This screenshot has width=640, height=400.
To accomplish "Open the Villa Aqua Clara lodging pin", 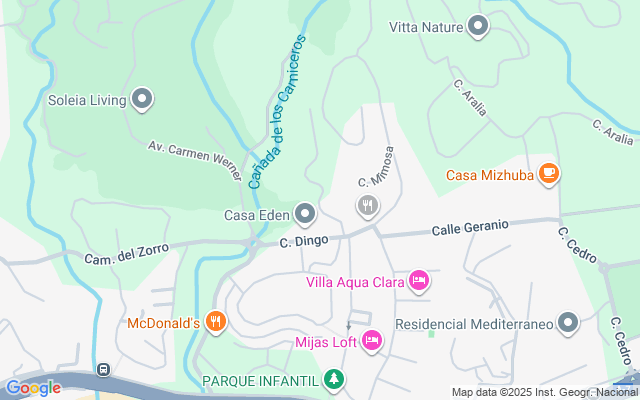I will [419, 281].
